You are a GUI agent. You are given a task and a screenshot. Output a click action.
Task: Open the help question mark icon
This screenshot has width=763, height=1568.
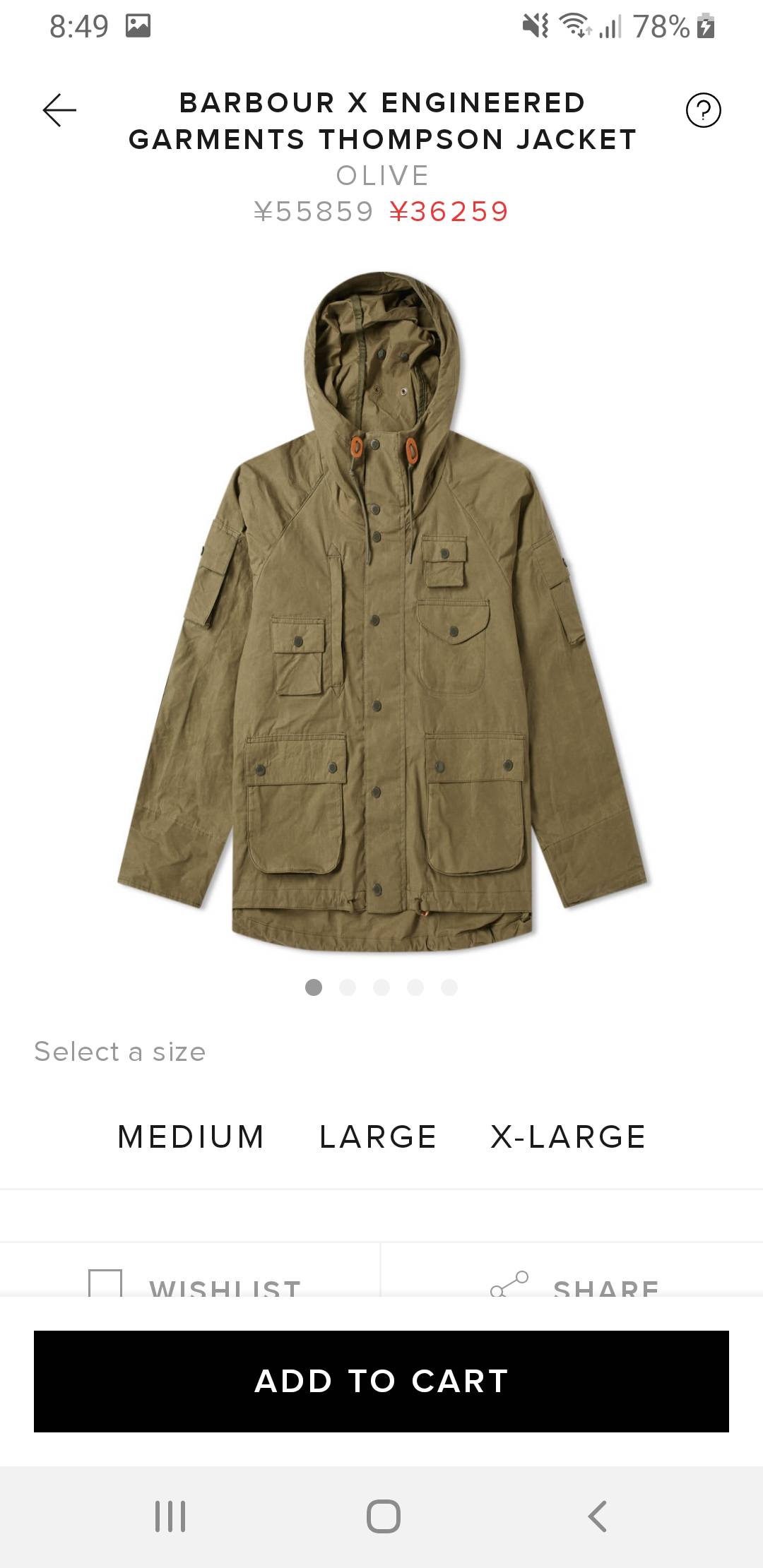[x=703, y=110]
